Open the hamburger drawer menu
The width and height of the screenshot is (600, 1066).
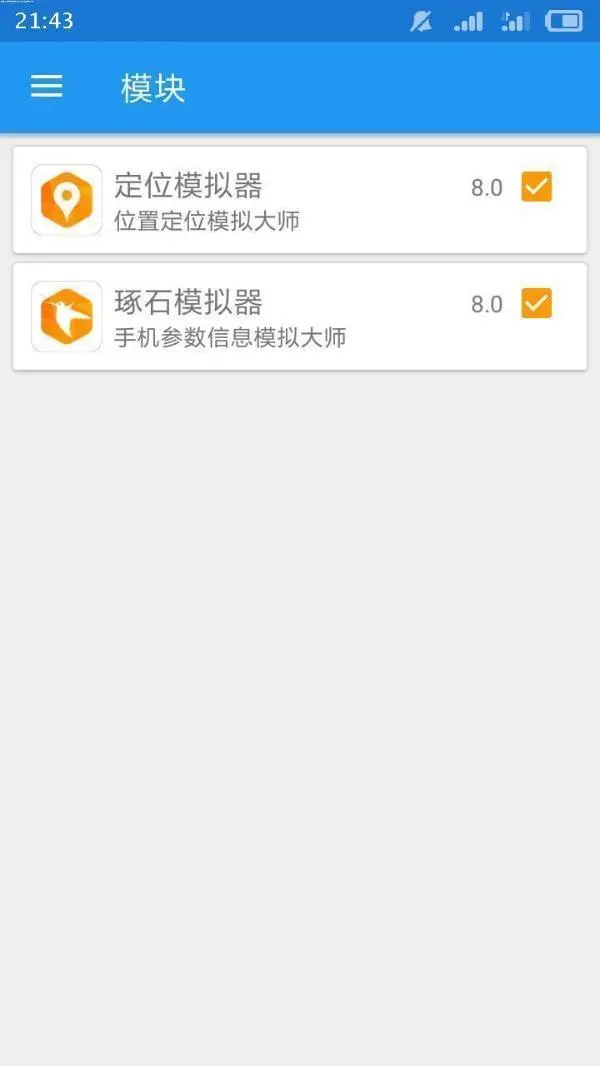pos(47,87)
